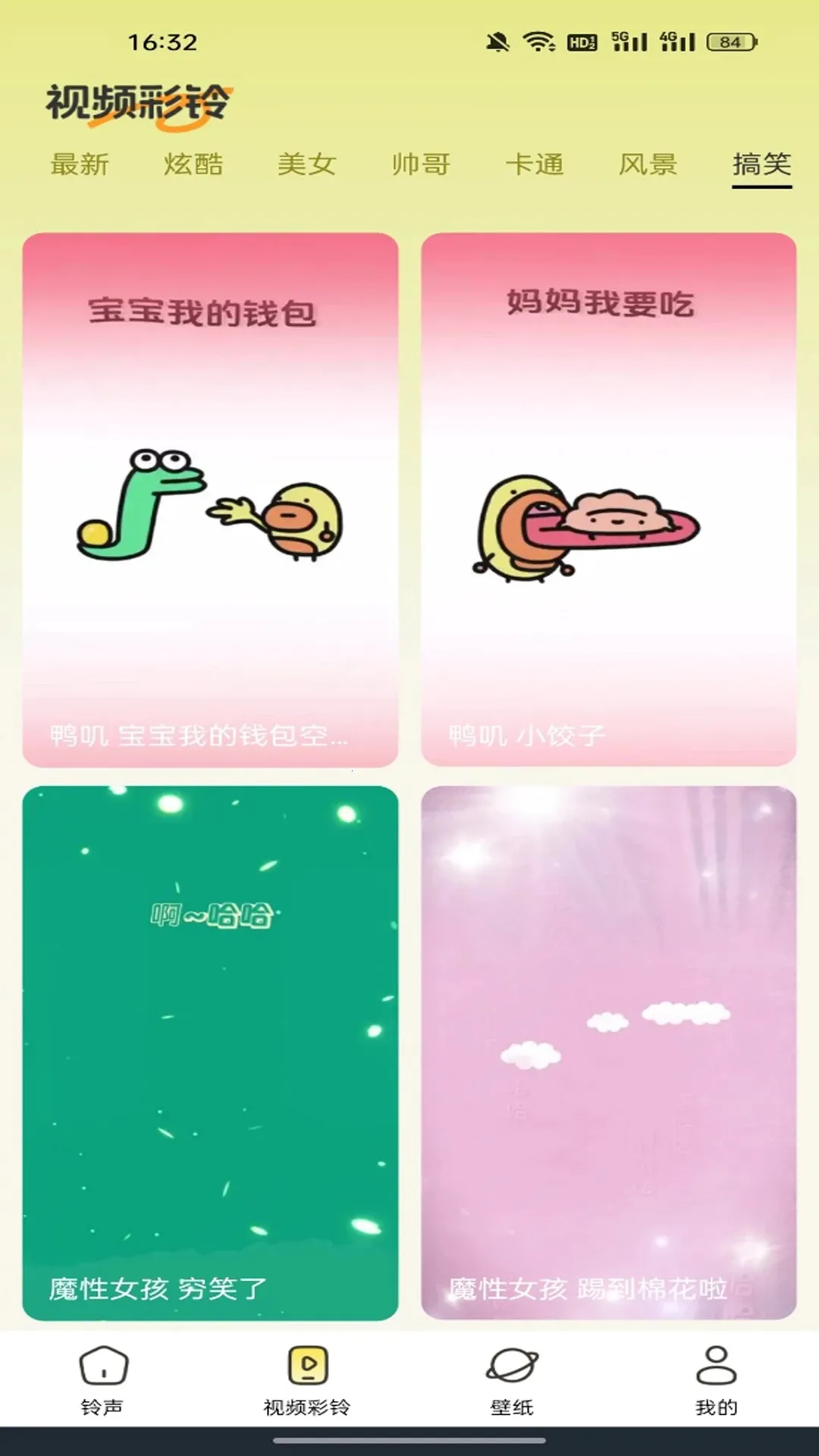Select the active 搞笑 tab

coord(762,164)
